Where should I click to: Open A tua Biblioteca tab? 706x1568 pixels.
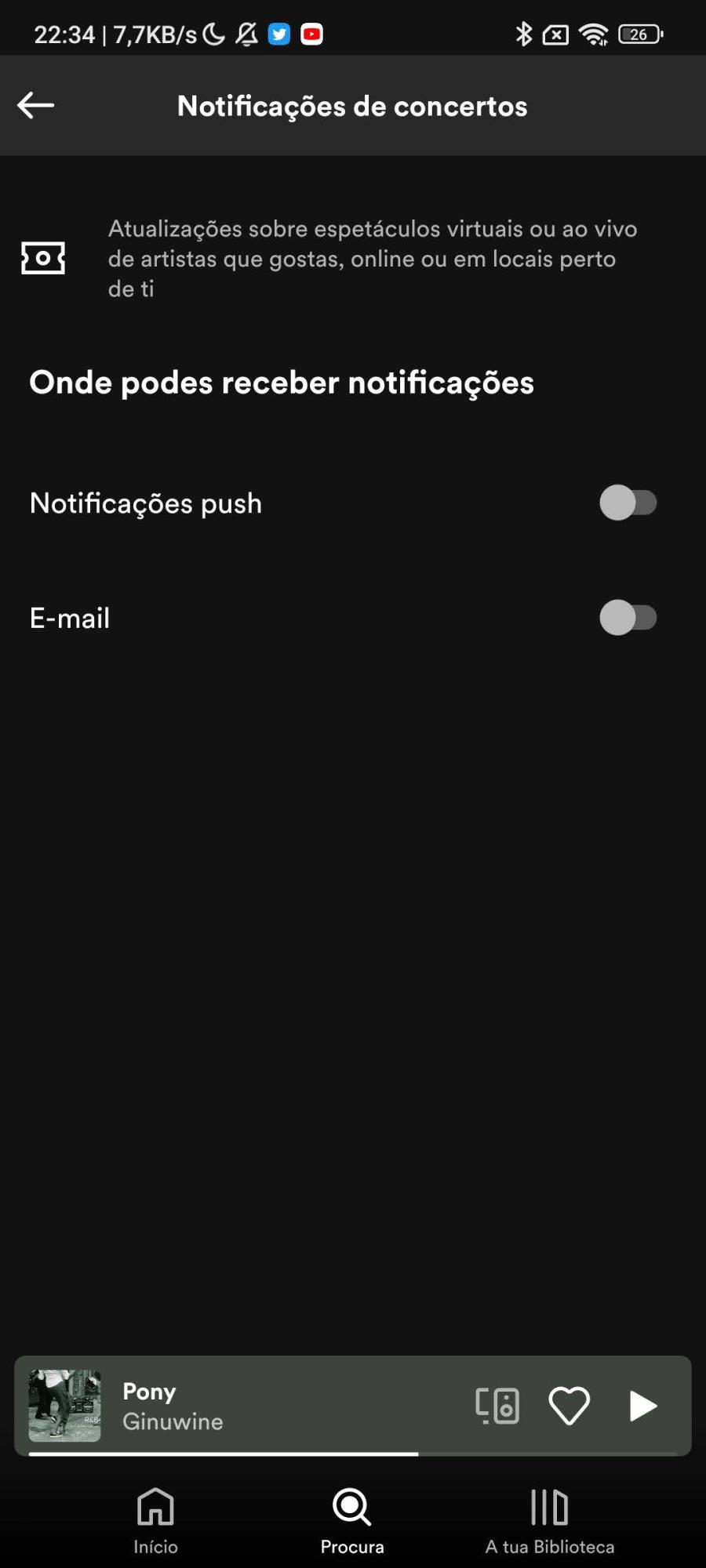pos(549,1521)
